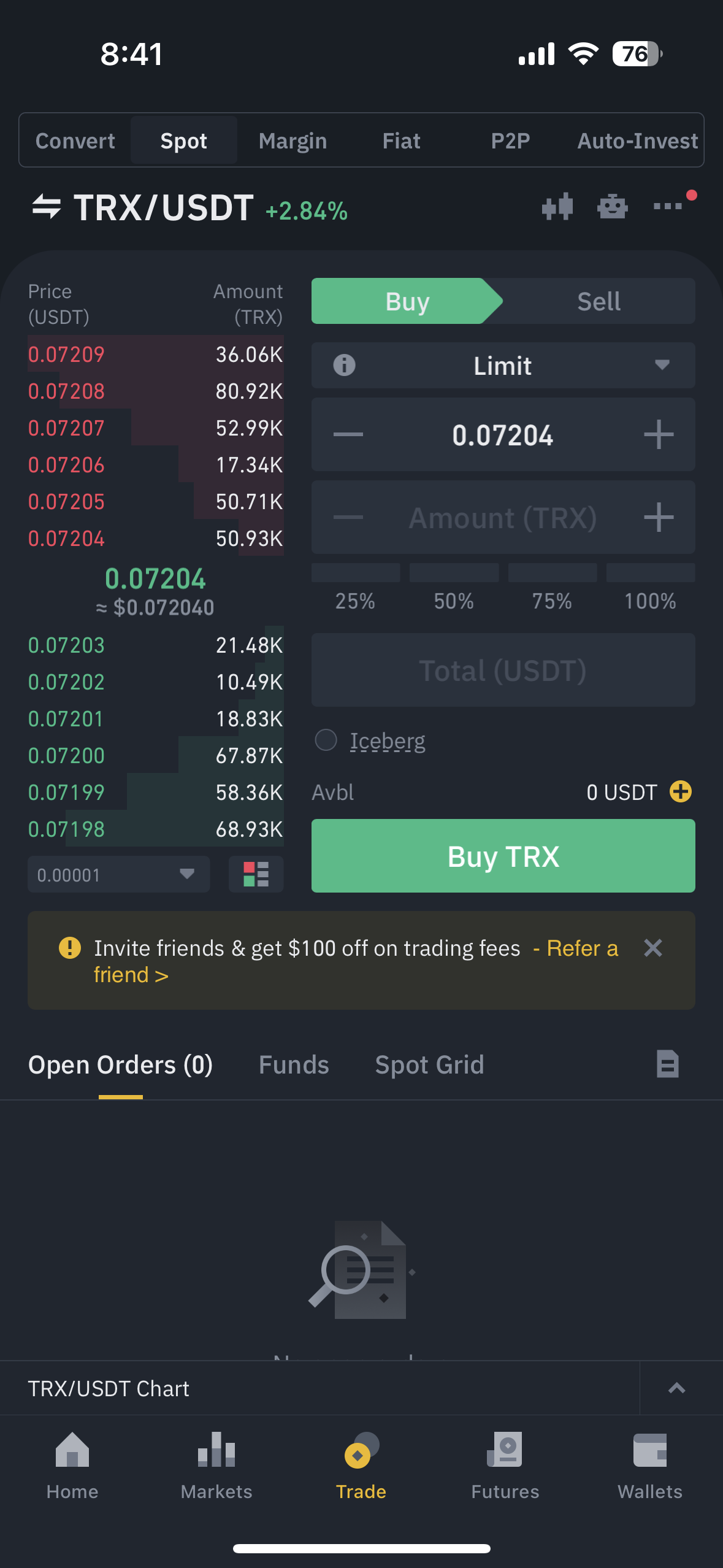Select the Sell side
723x1568 pixels.
[598, 302]
